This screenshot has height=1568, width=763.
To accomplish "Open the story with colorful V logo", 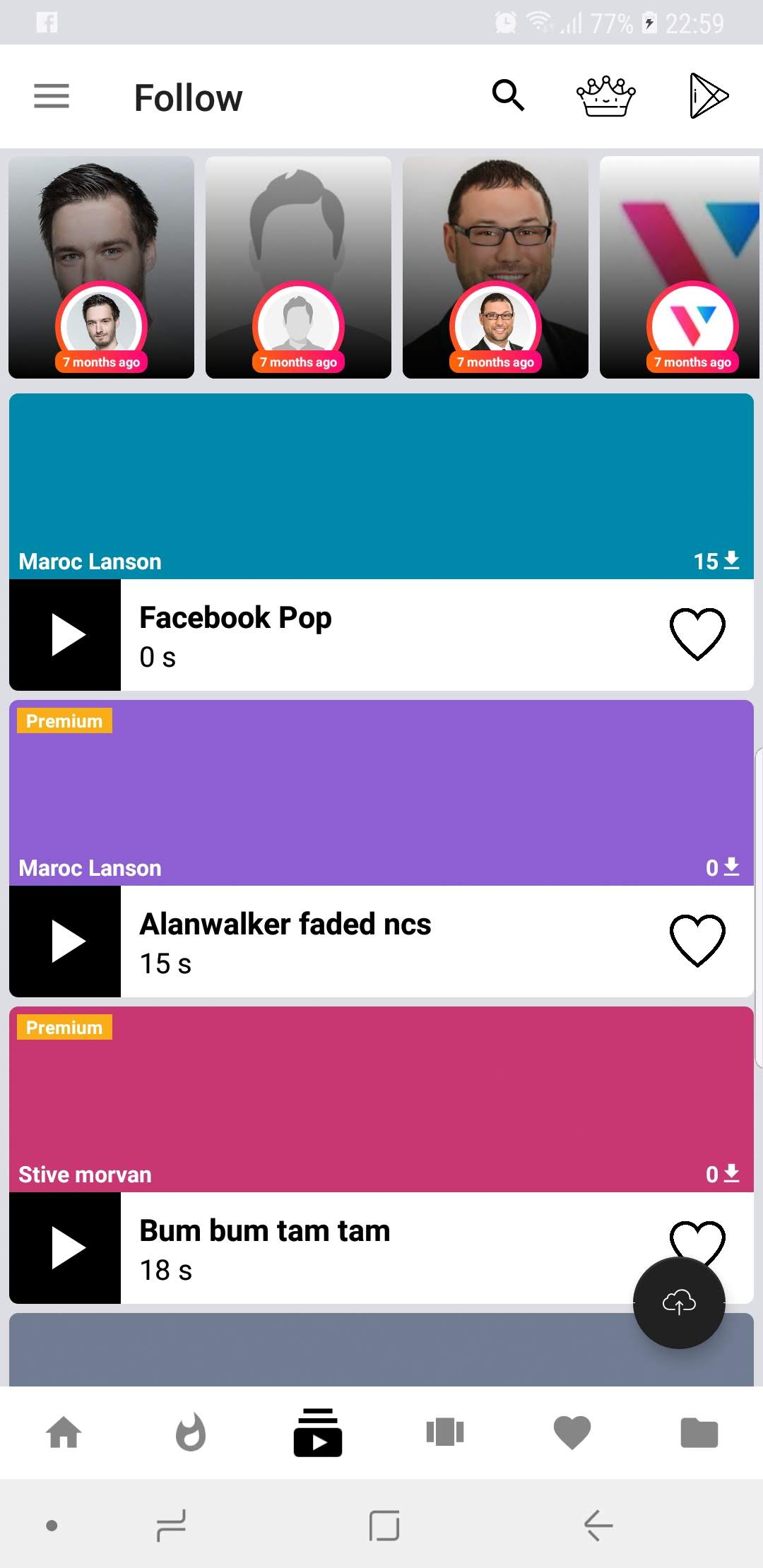I will pos(680,267).
